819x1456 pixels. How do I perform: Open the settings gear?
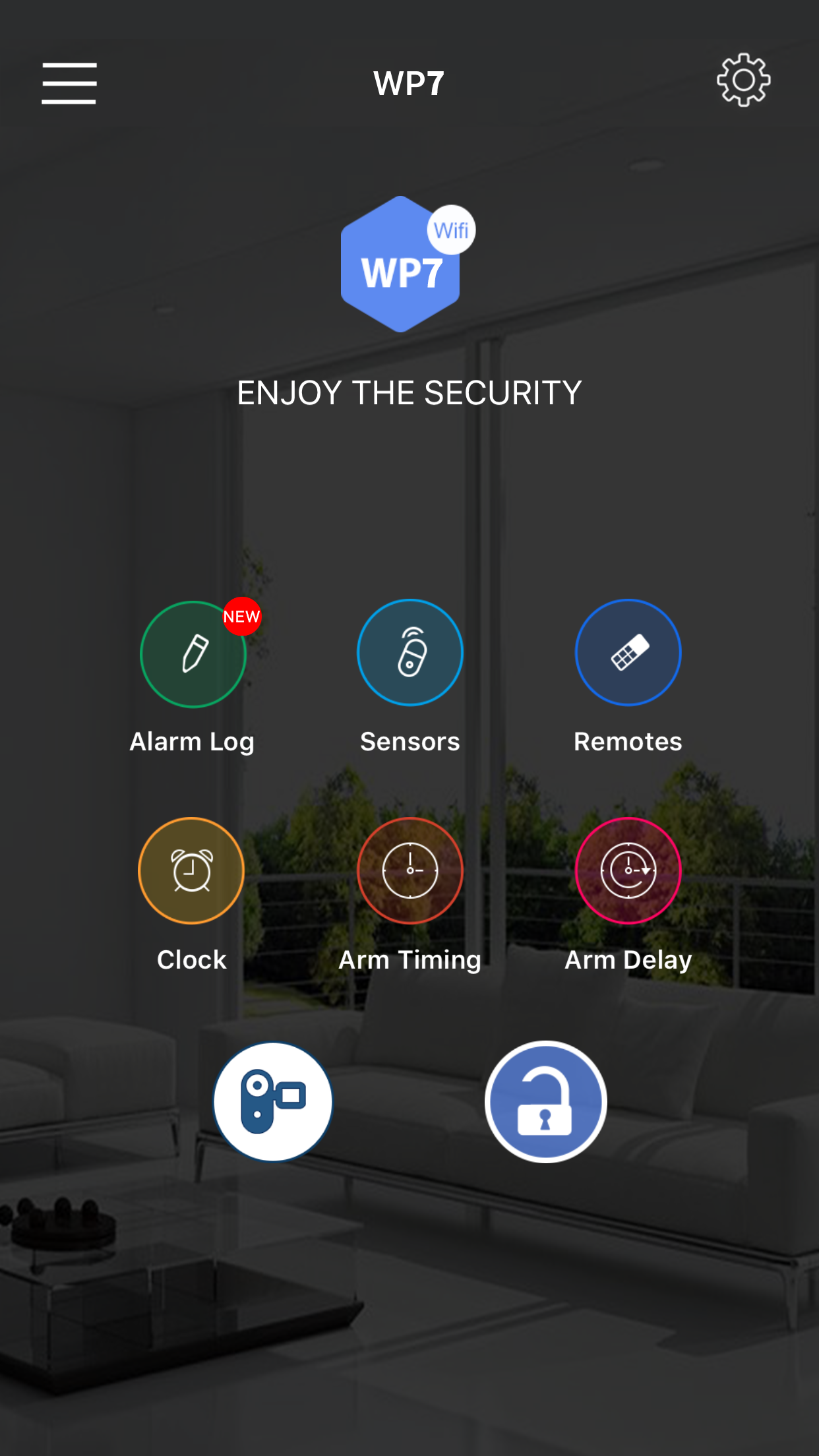743,80
